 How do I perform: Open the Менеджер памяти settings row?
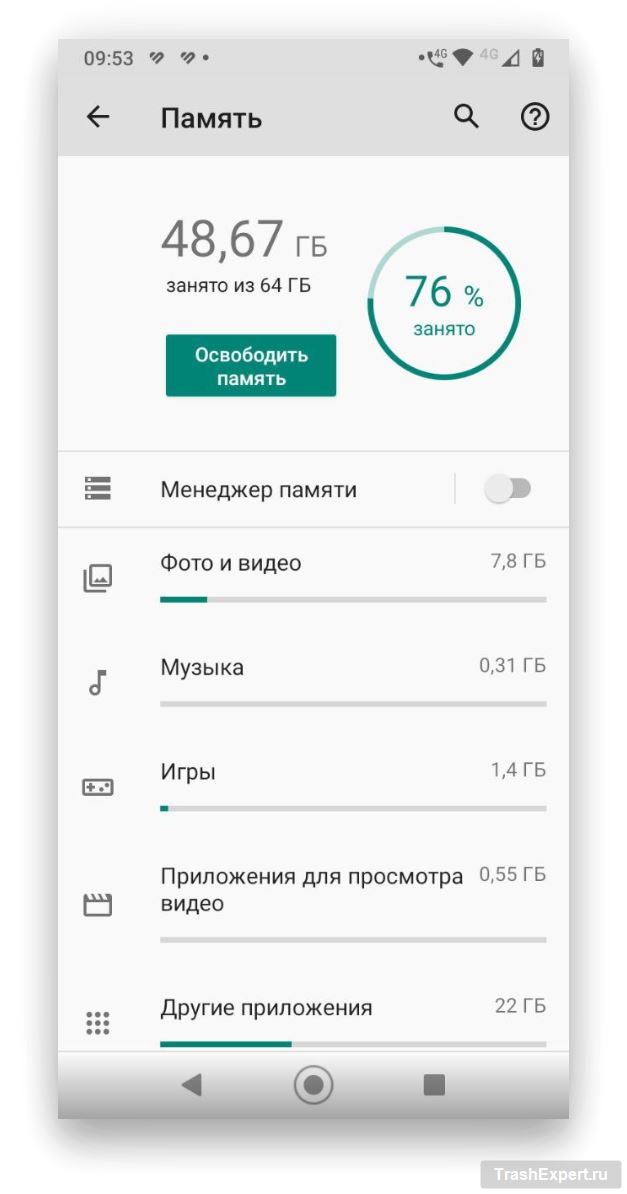(x=258, y=490)
